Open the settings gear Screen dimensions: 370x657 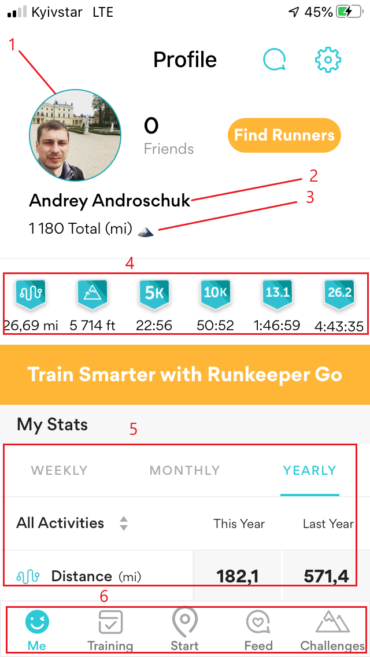click(328, 59)
